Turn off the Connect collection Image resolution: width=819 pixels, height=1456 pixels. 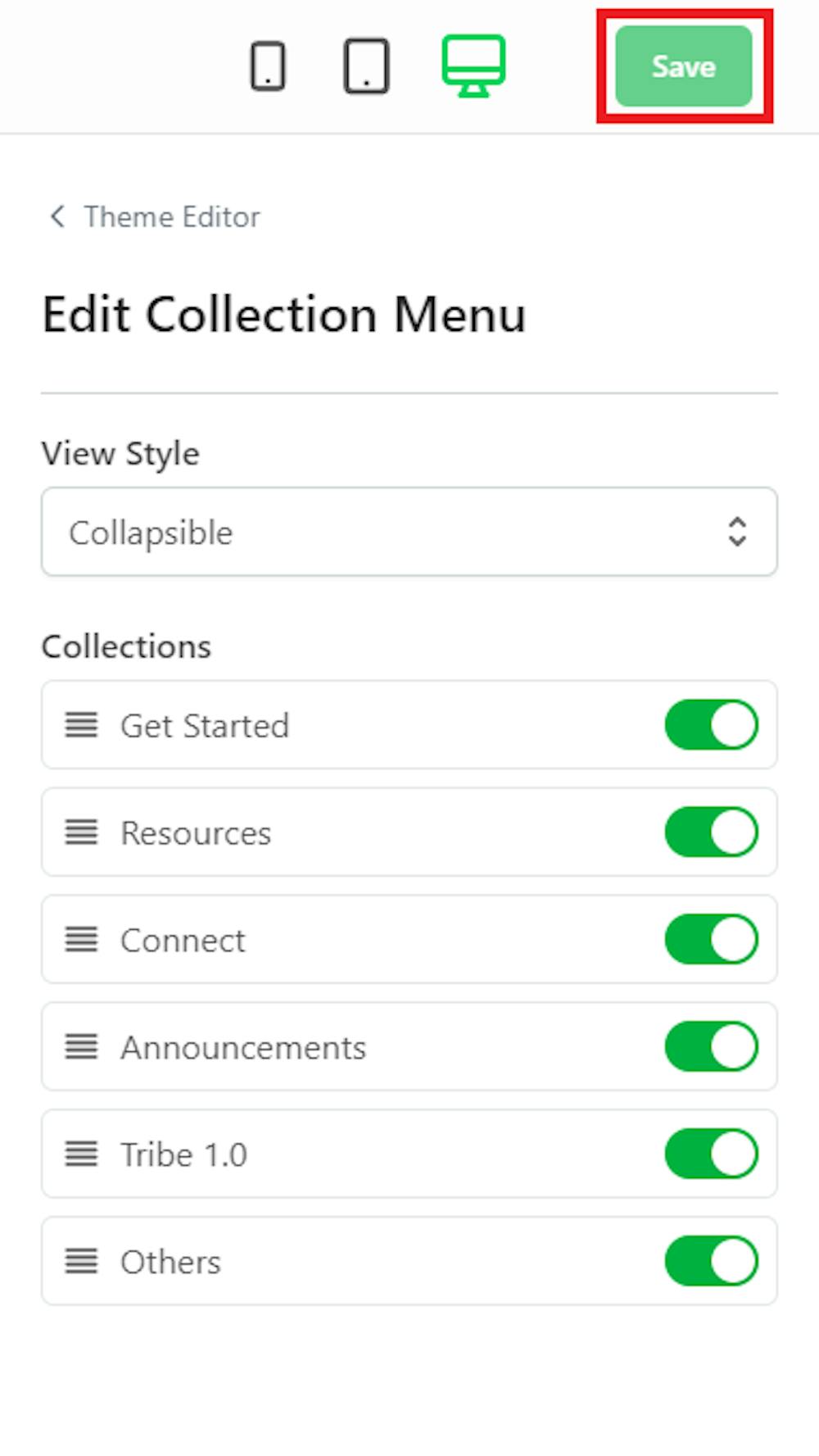tap(711, 939)
